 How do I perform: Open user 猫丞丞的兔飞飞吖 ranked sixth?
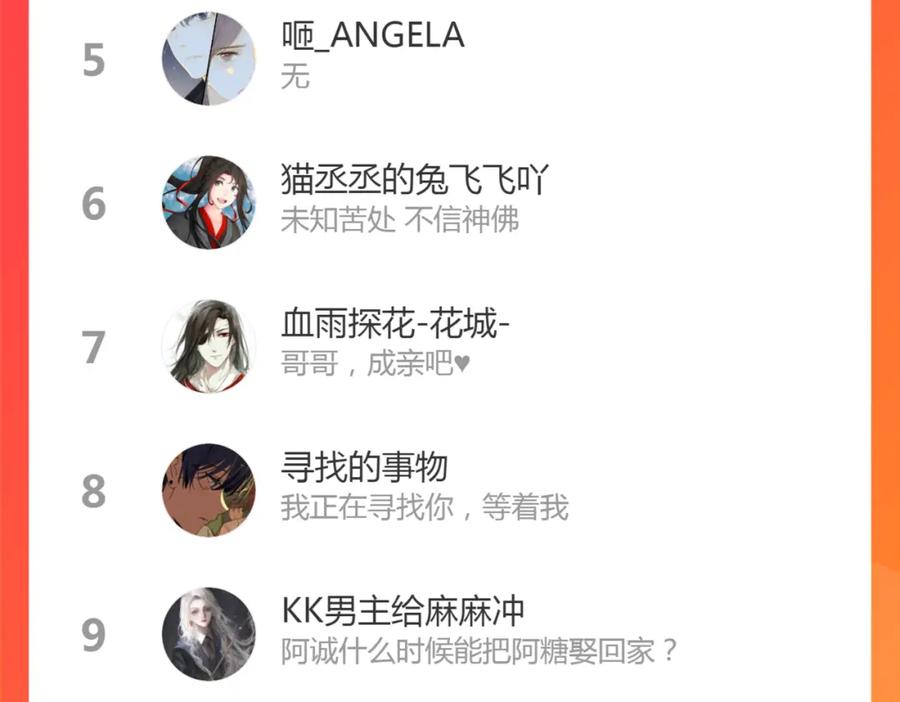[449, 202]
